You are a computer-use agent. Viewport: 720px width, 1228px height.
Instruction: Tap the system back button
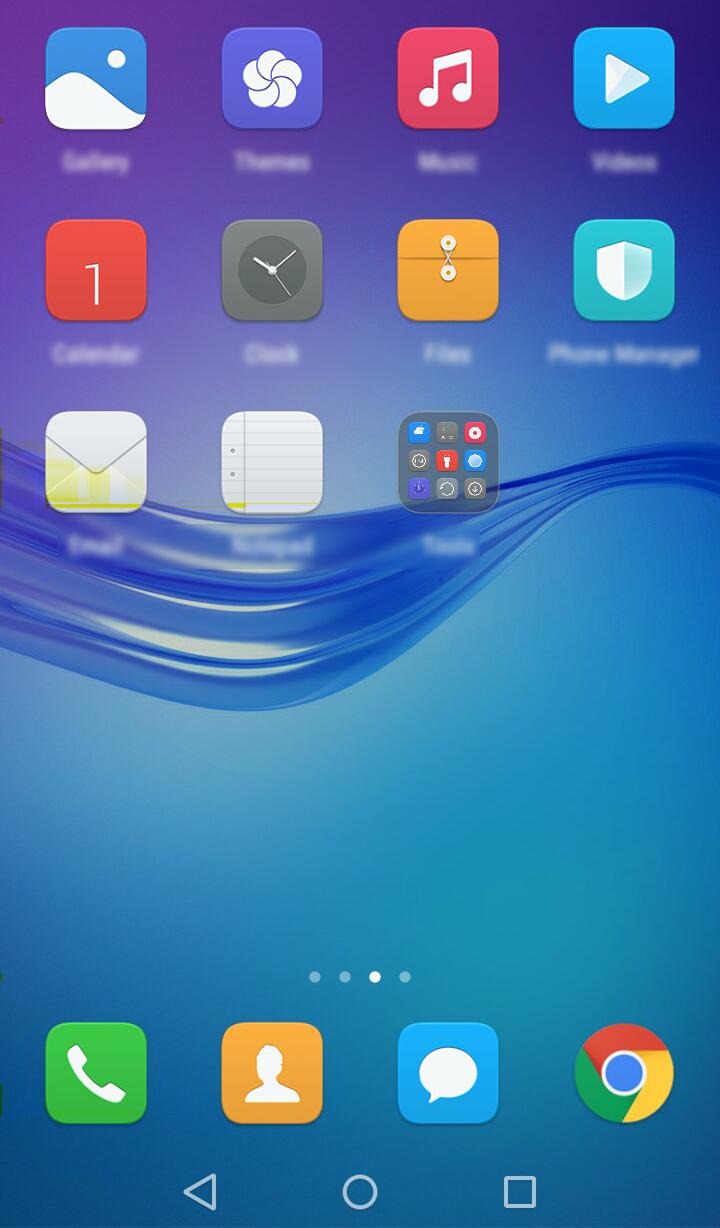200,1191
